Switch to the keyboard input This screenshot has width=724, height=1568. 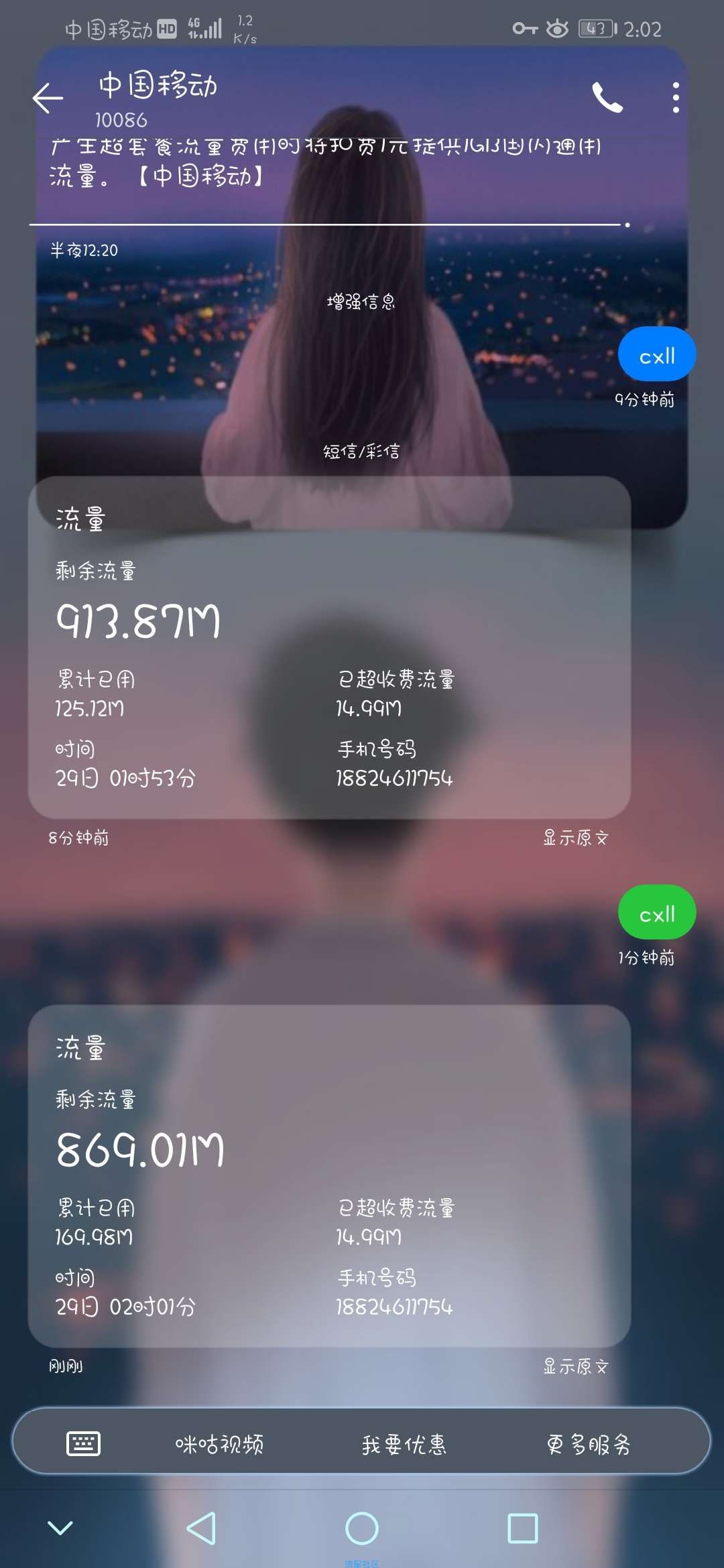84,1443
